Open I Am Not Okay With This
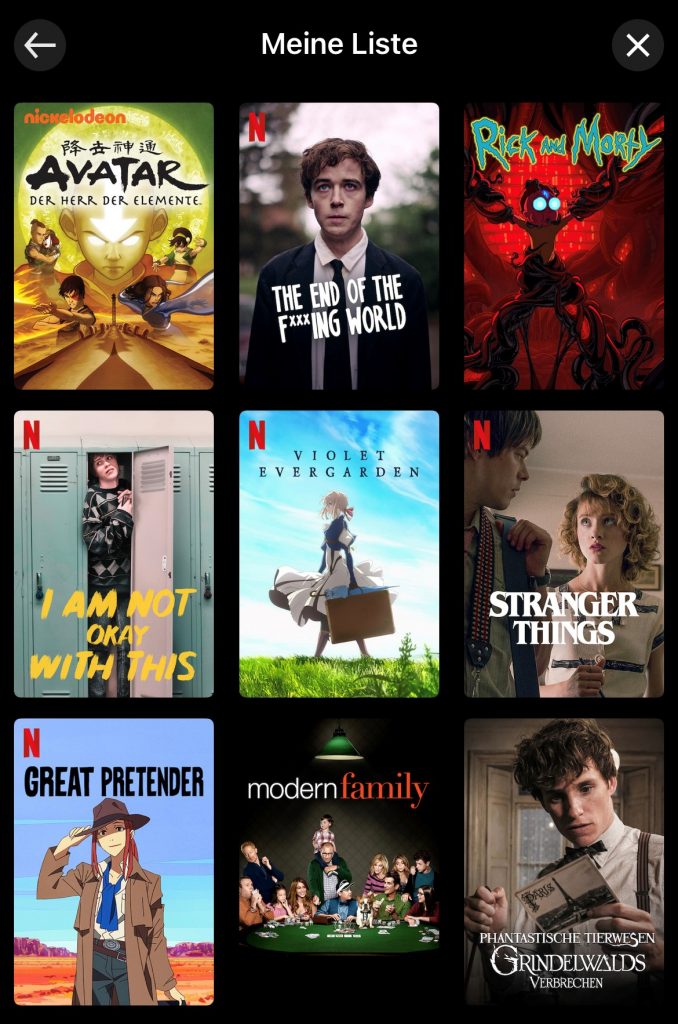The image size is (678, 1024). click(114, 553)
